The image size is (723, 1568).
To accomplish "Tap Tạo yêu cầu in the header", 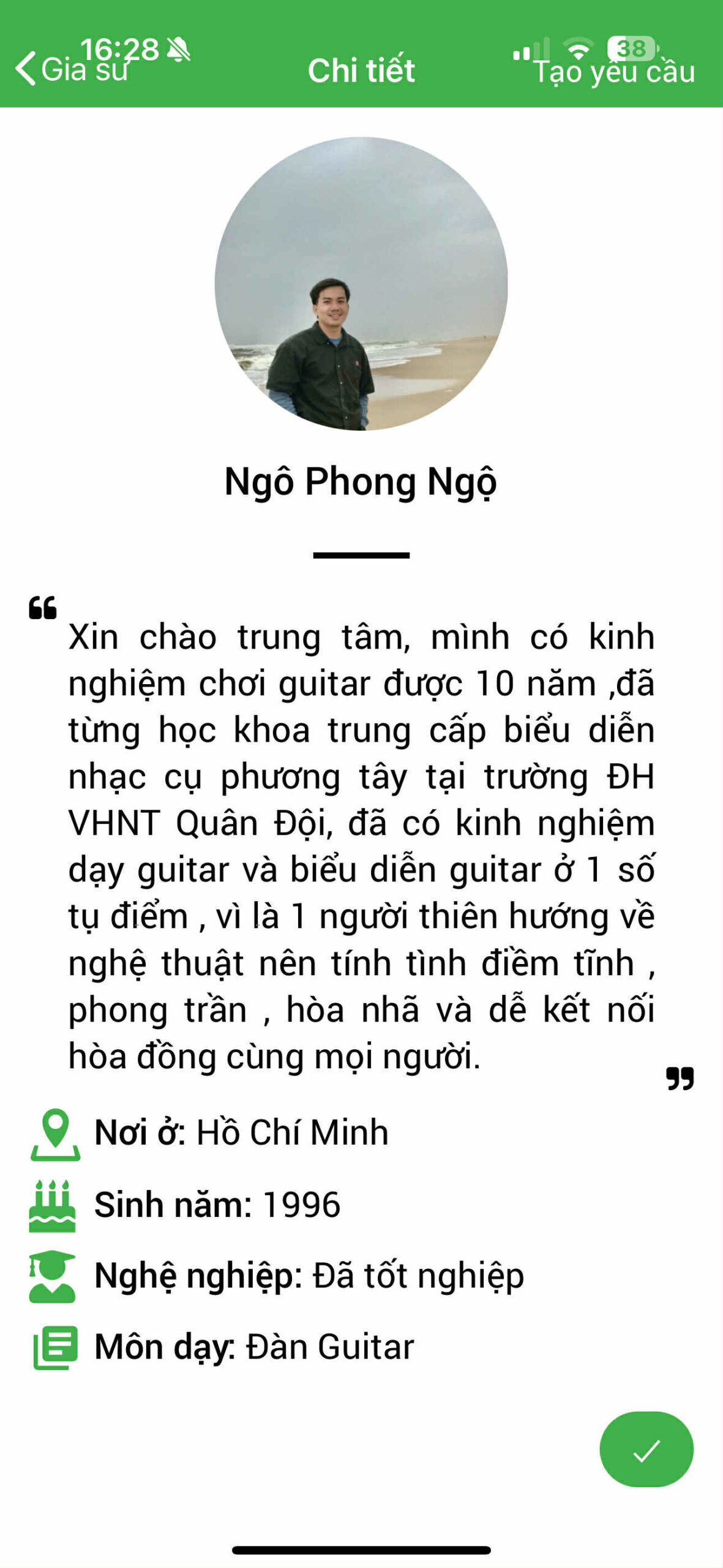I will tap(614, 71).
